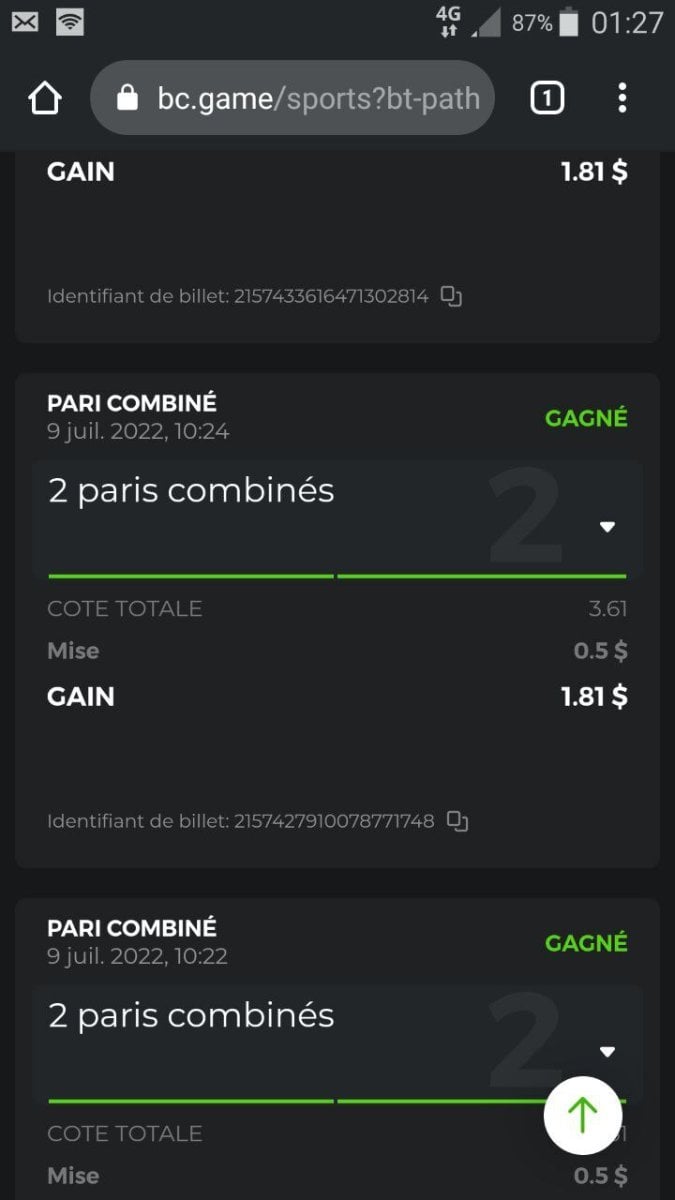The height and width of the screenshot is (1200, 675).
Task: Expand the 10:24 combined bet details
Action: tap(607, 527)
